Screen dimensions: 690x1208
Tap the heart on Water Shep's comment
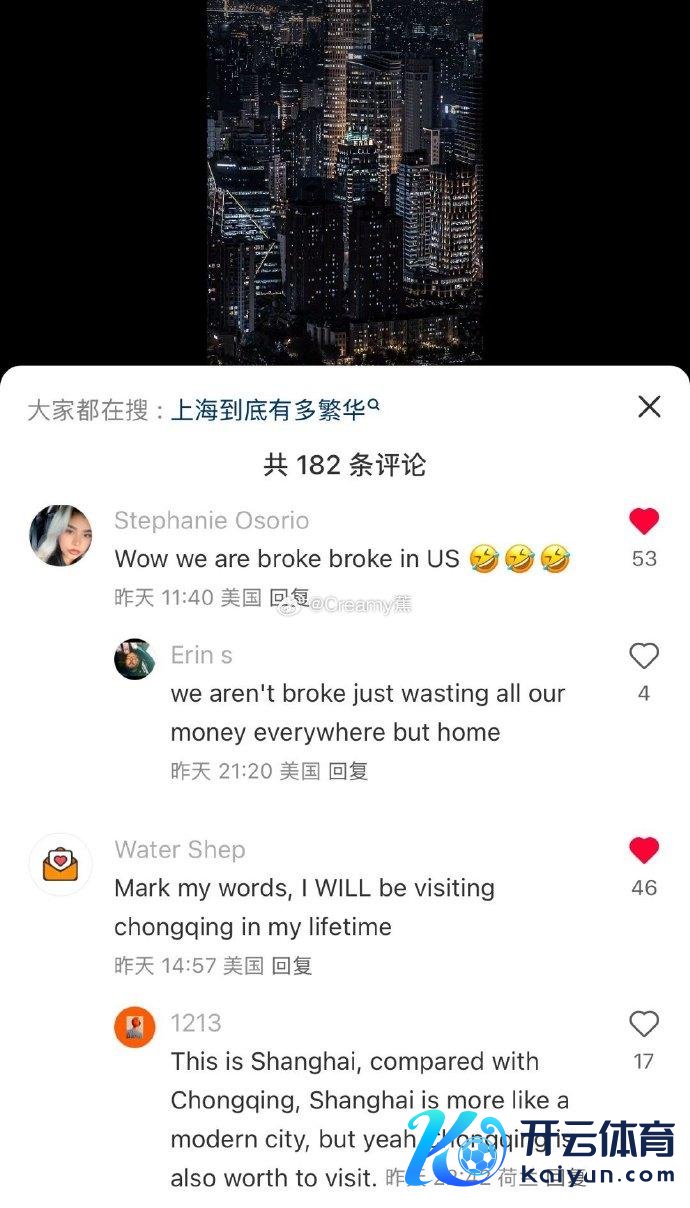coord(644,850)
